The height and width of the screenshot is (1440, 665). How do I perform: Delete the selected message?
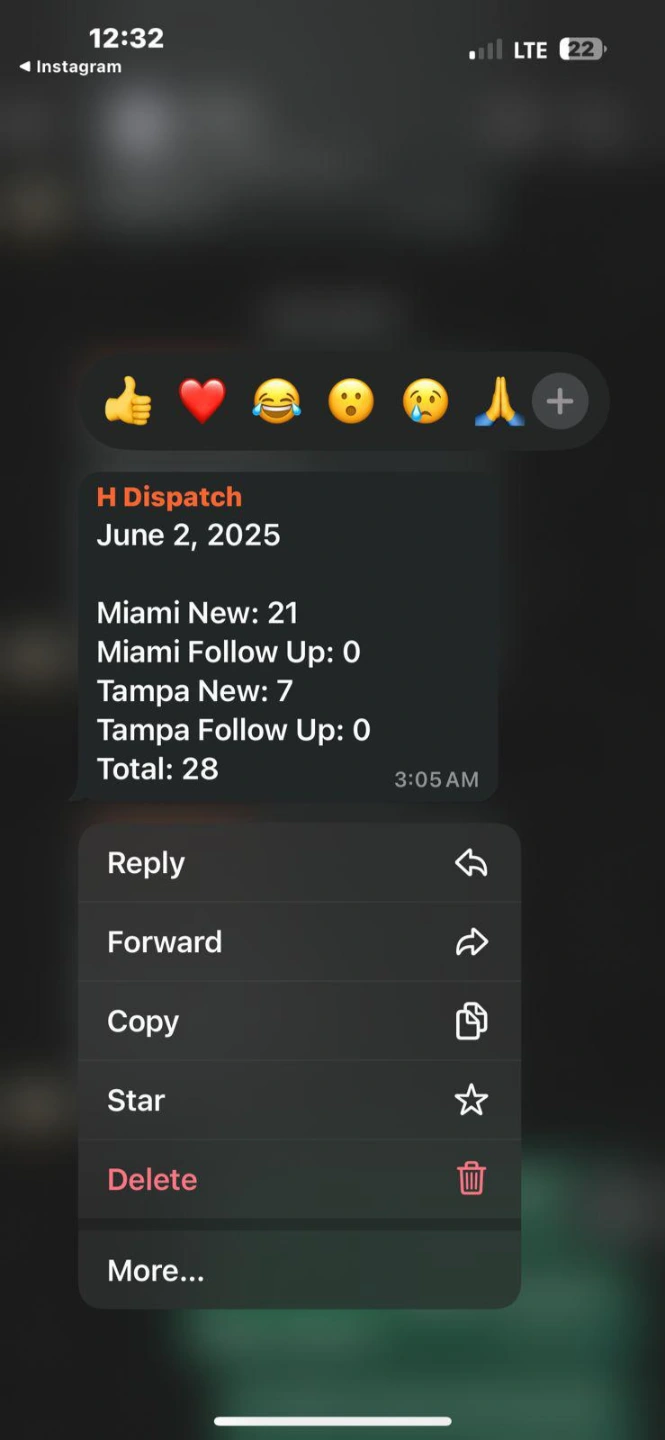point(299,1179)
